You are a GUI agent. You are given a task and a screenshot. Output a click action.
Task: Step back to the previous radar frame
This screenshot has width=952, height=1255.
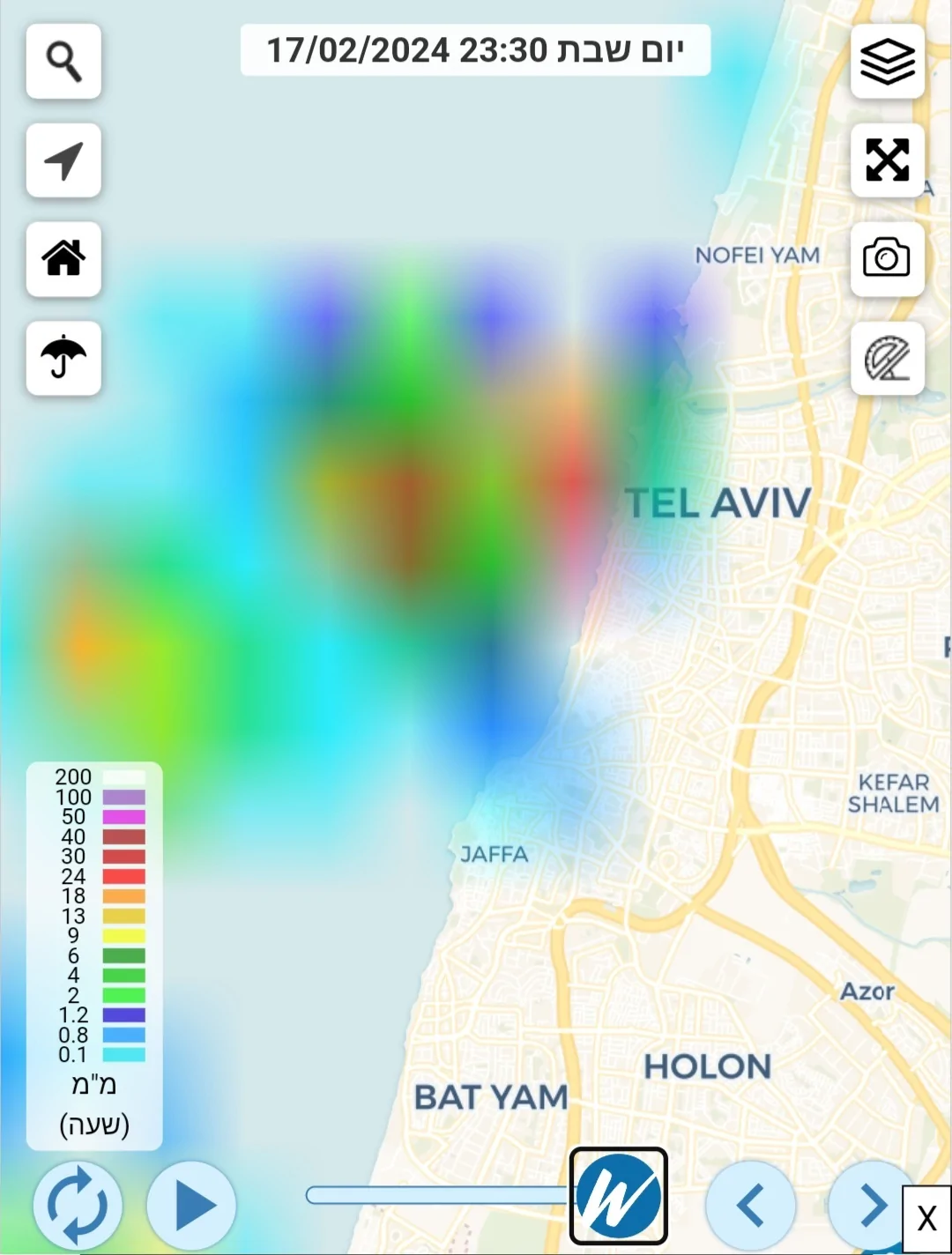pyautogui.click(x=750, y=1204)
